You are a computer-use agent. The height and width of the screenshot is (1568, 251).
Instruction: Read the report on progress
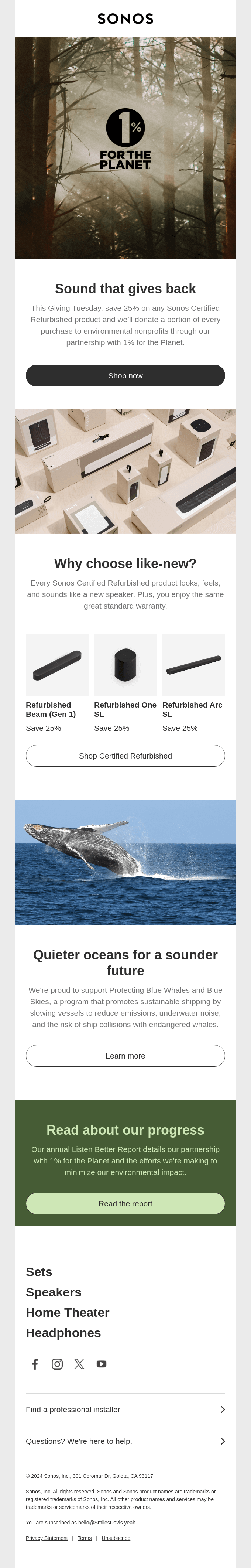(x=125, y=1203)
